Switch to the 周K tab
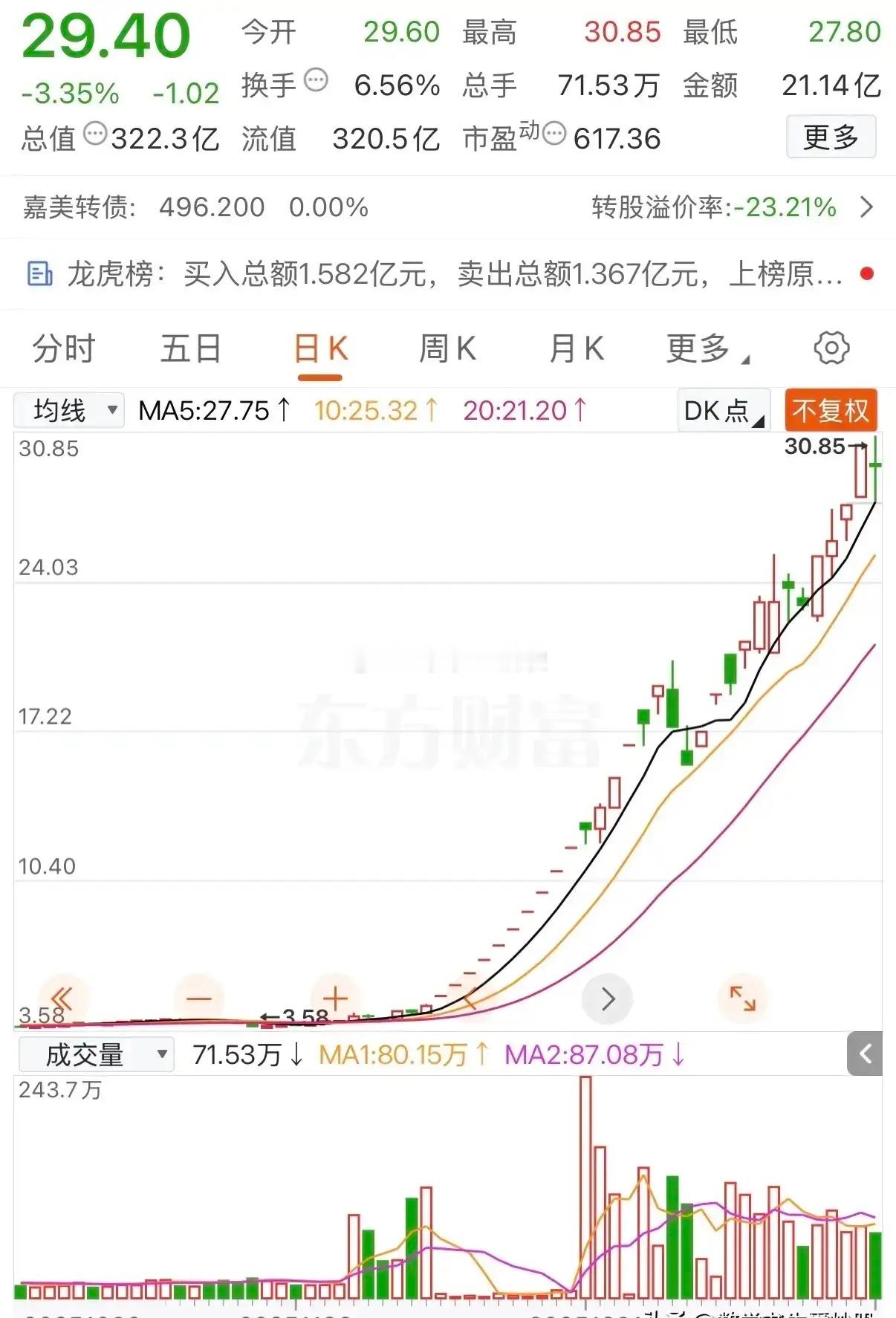 [447, 348]
